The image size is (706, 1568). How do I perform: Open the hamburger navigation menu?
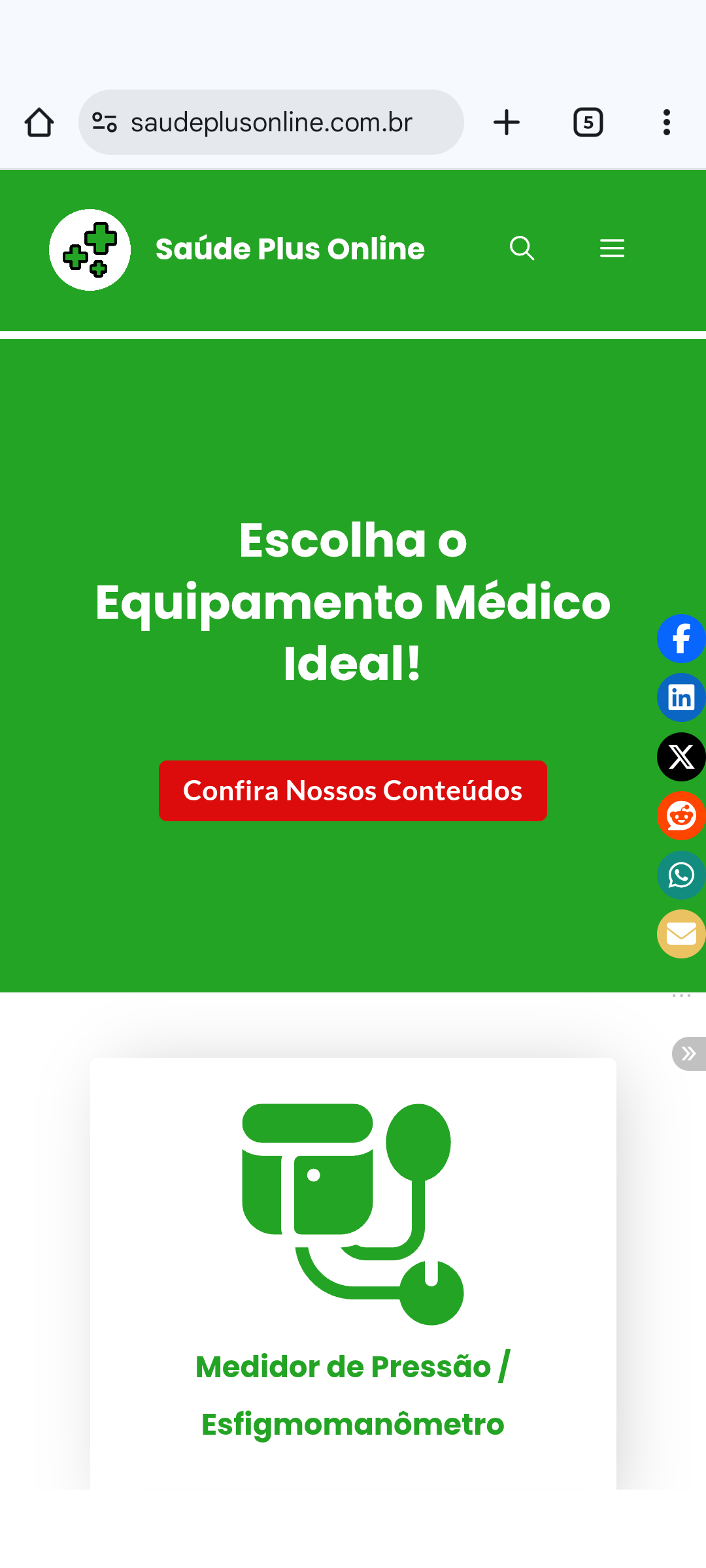(x=612, y=248)
